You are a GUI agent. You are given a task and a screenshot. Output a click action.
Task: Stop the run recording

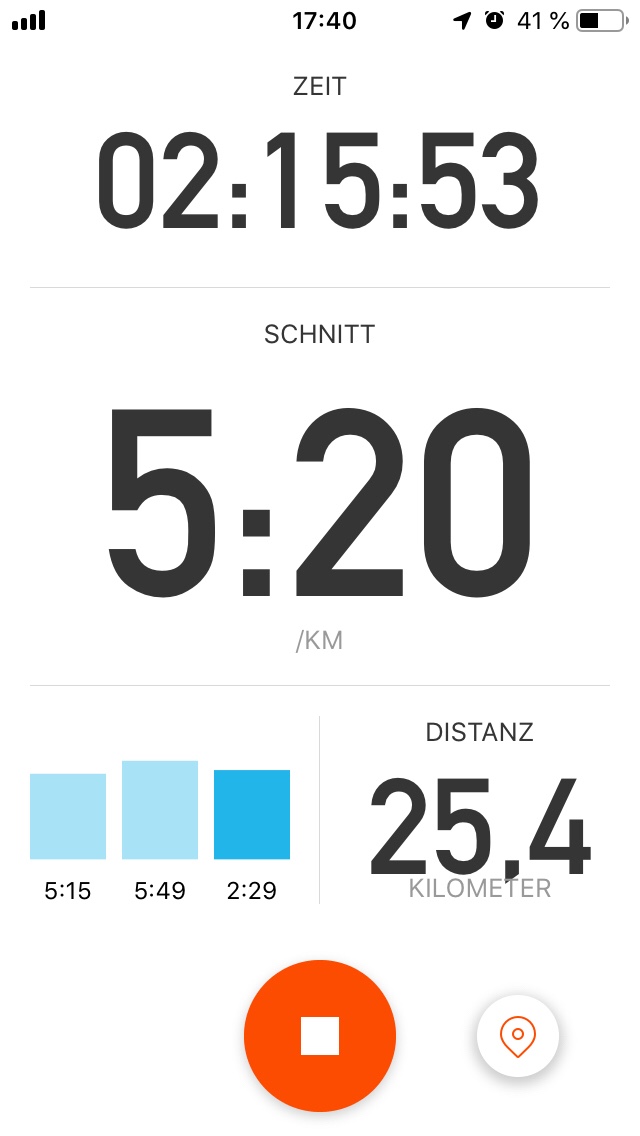(320, 1036)
